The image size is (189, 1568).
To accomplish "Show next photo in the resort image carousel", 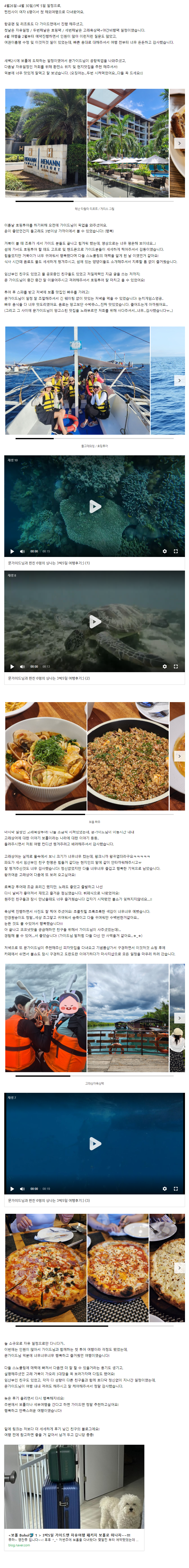I will coord(179,143).
